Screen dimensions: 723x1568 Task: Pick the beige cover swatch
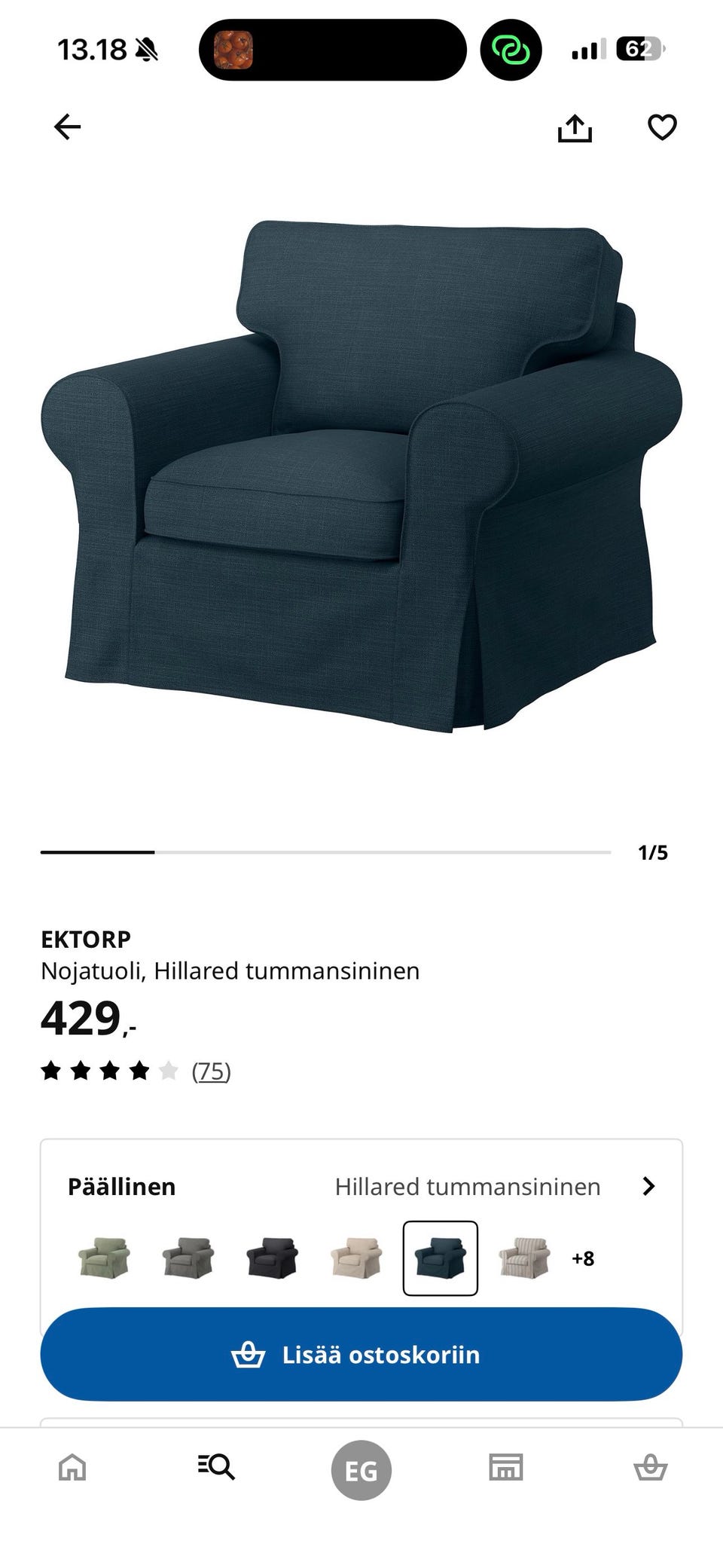[356, 1258]
